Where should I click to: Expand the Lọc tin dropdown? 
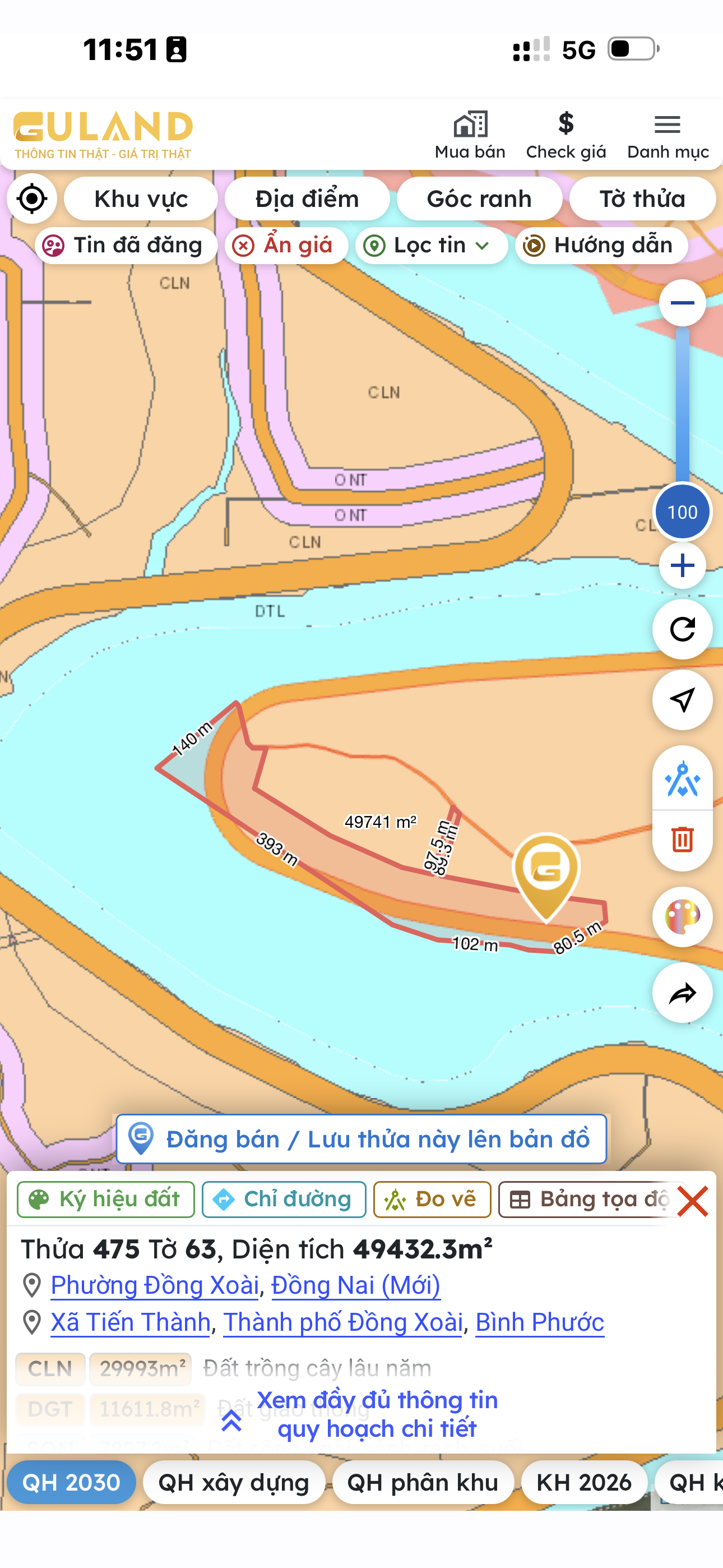pos(432,245)
